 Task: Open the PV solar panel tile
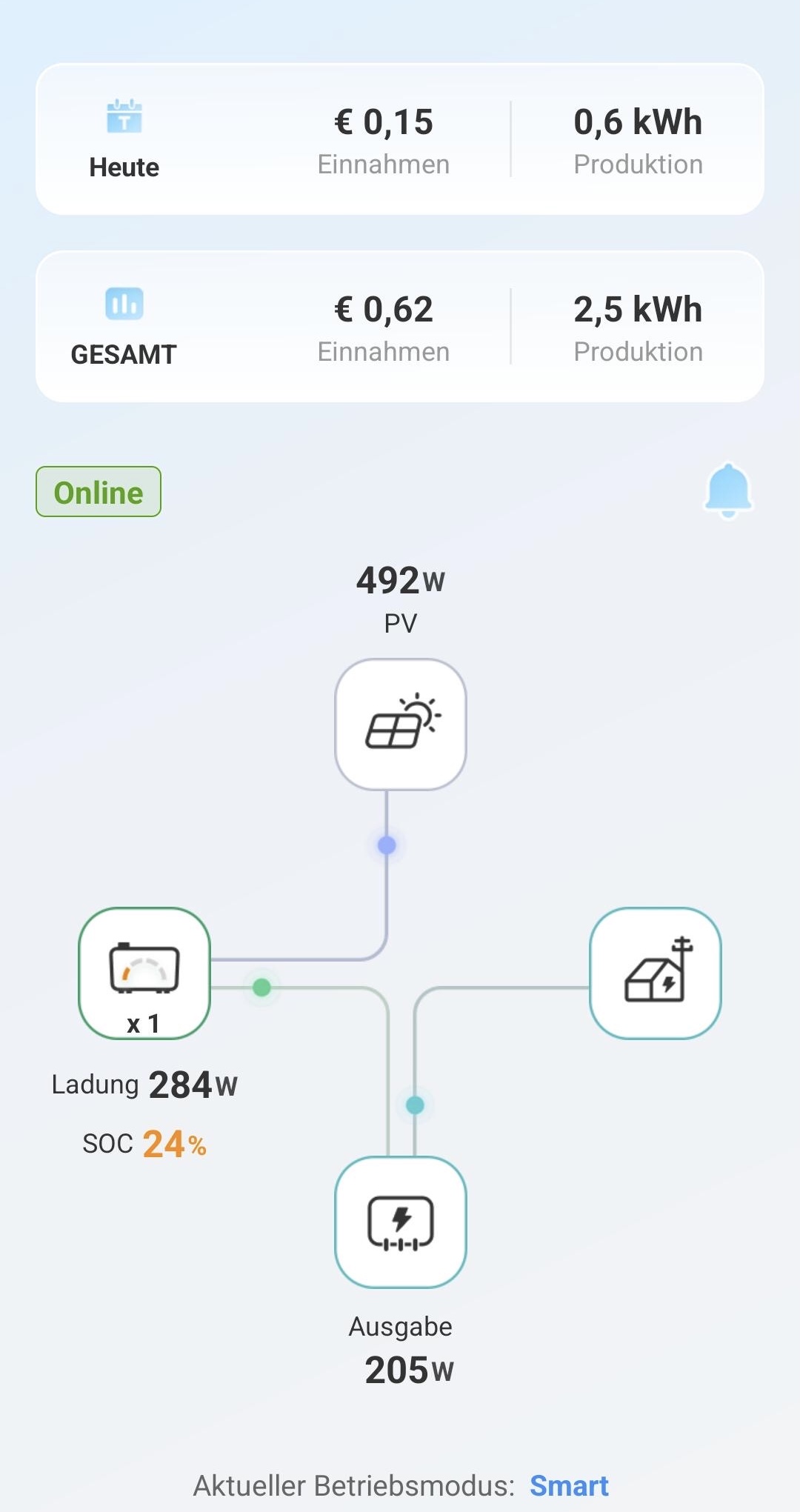(x=401, y=724)
